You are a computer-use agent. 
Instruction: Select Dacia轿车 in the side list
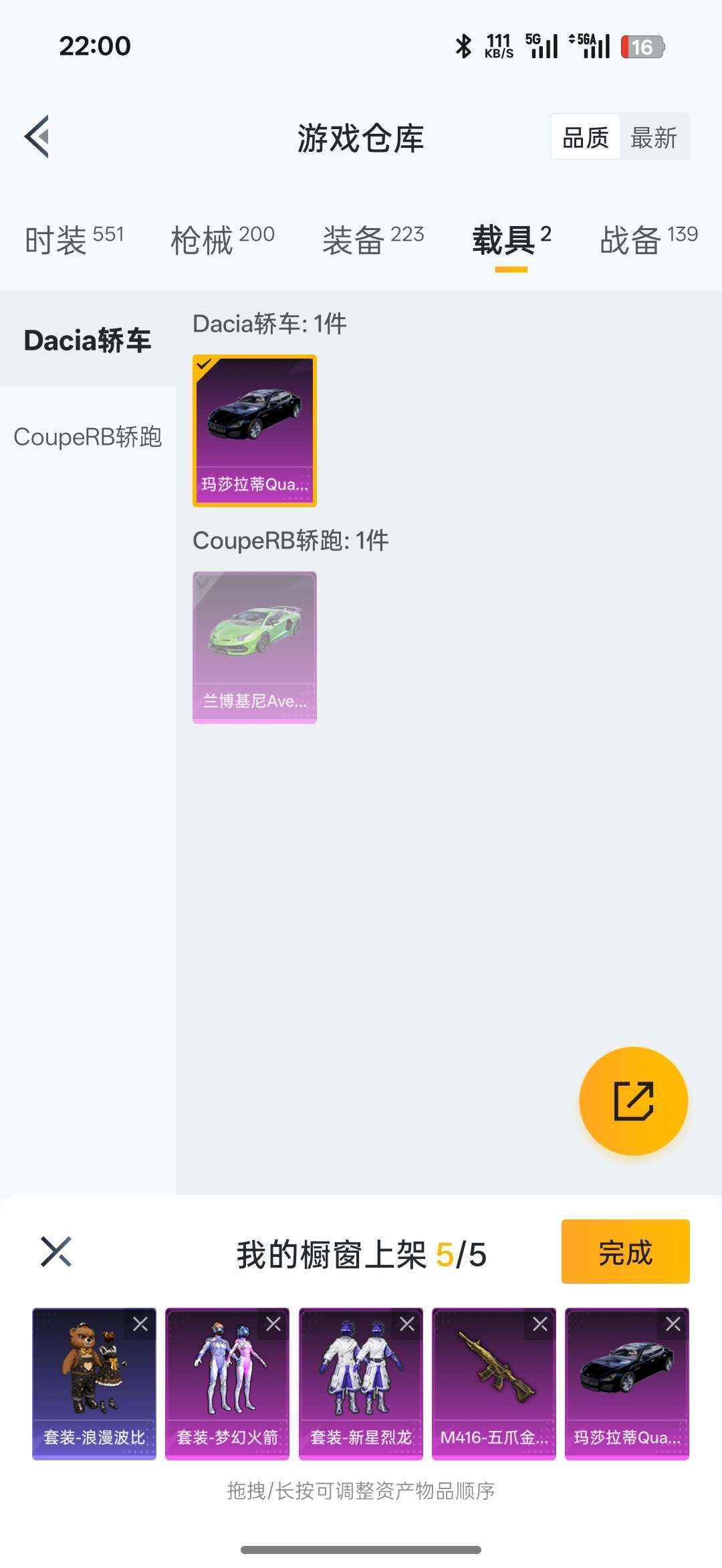(88, 340)
